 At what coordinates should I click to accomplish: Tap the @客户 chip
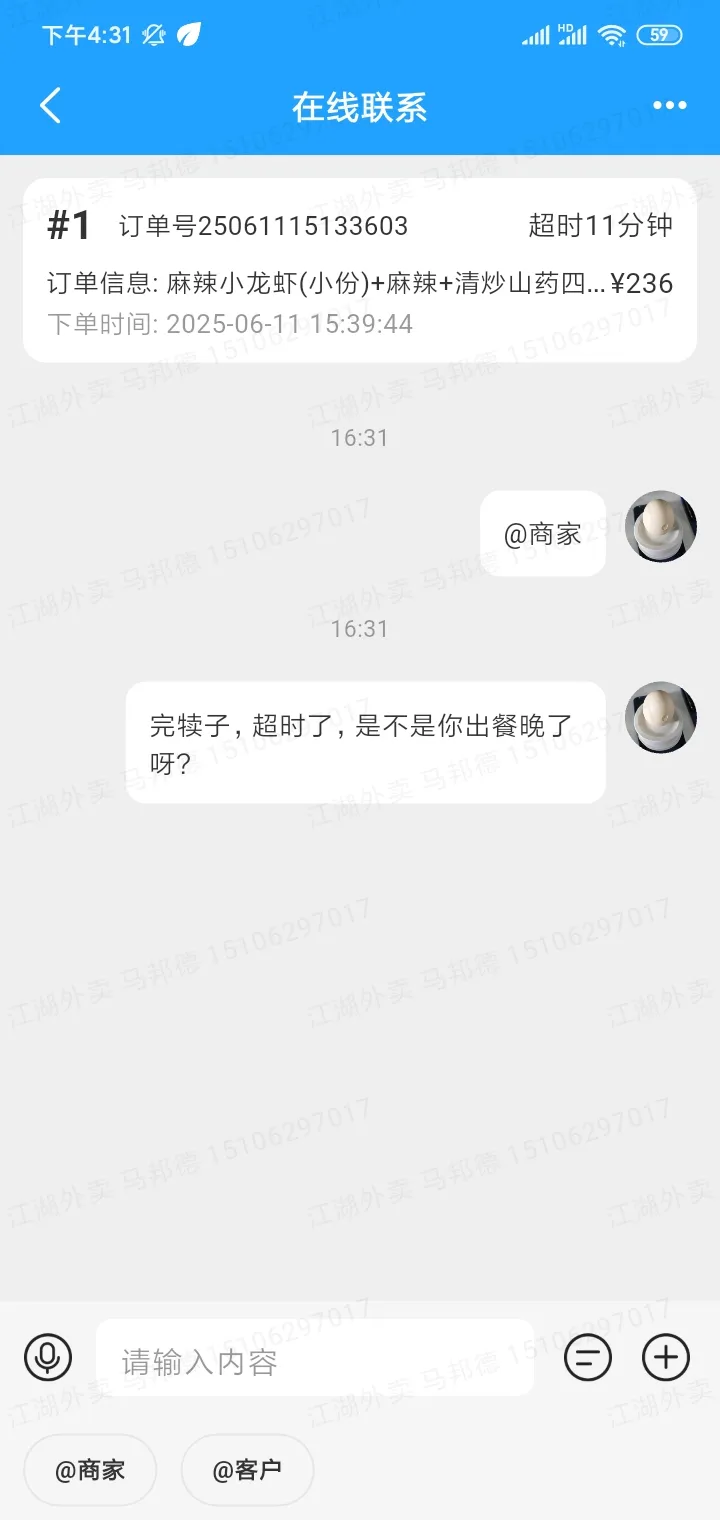(247, 1469)
